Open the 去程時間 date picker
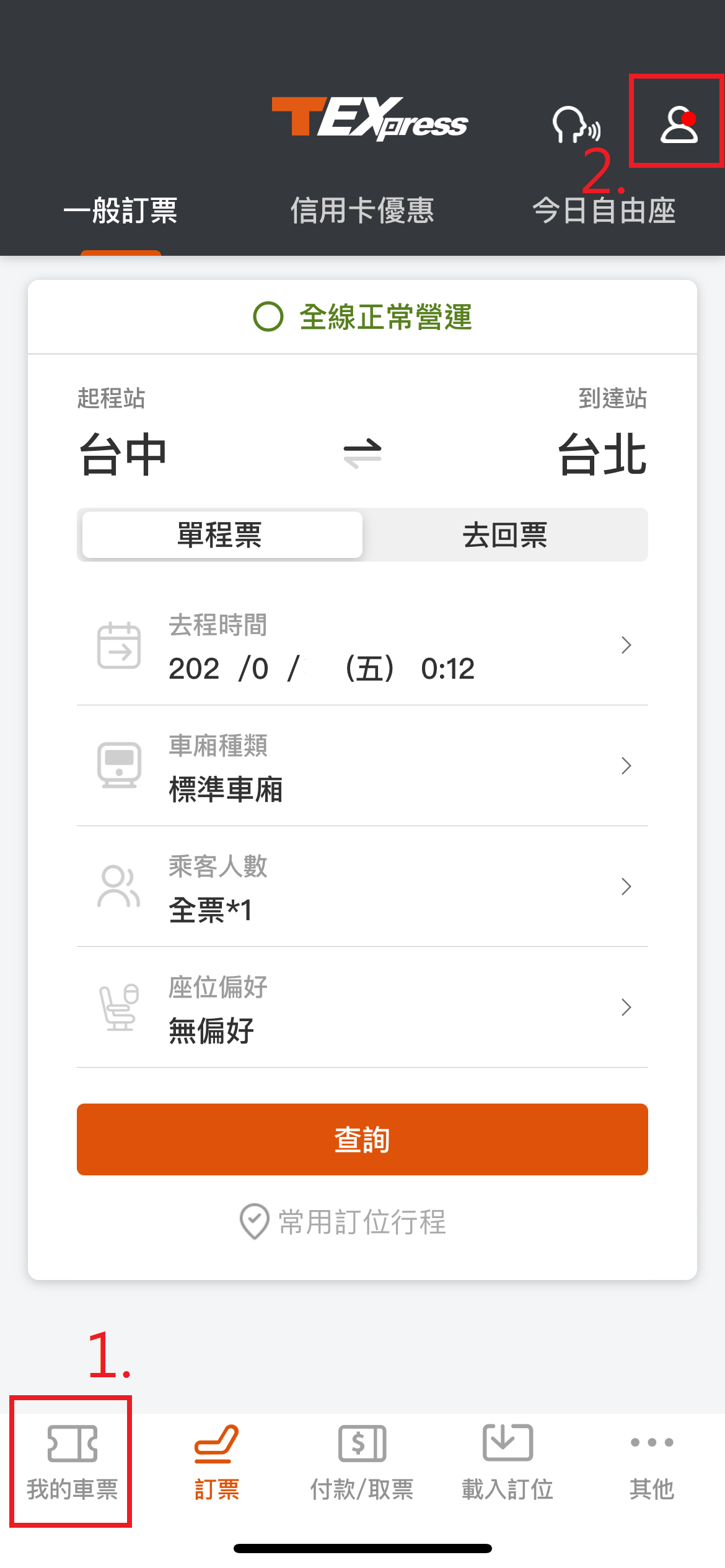 click(x=362, y=645)
